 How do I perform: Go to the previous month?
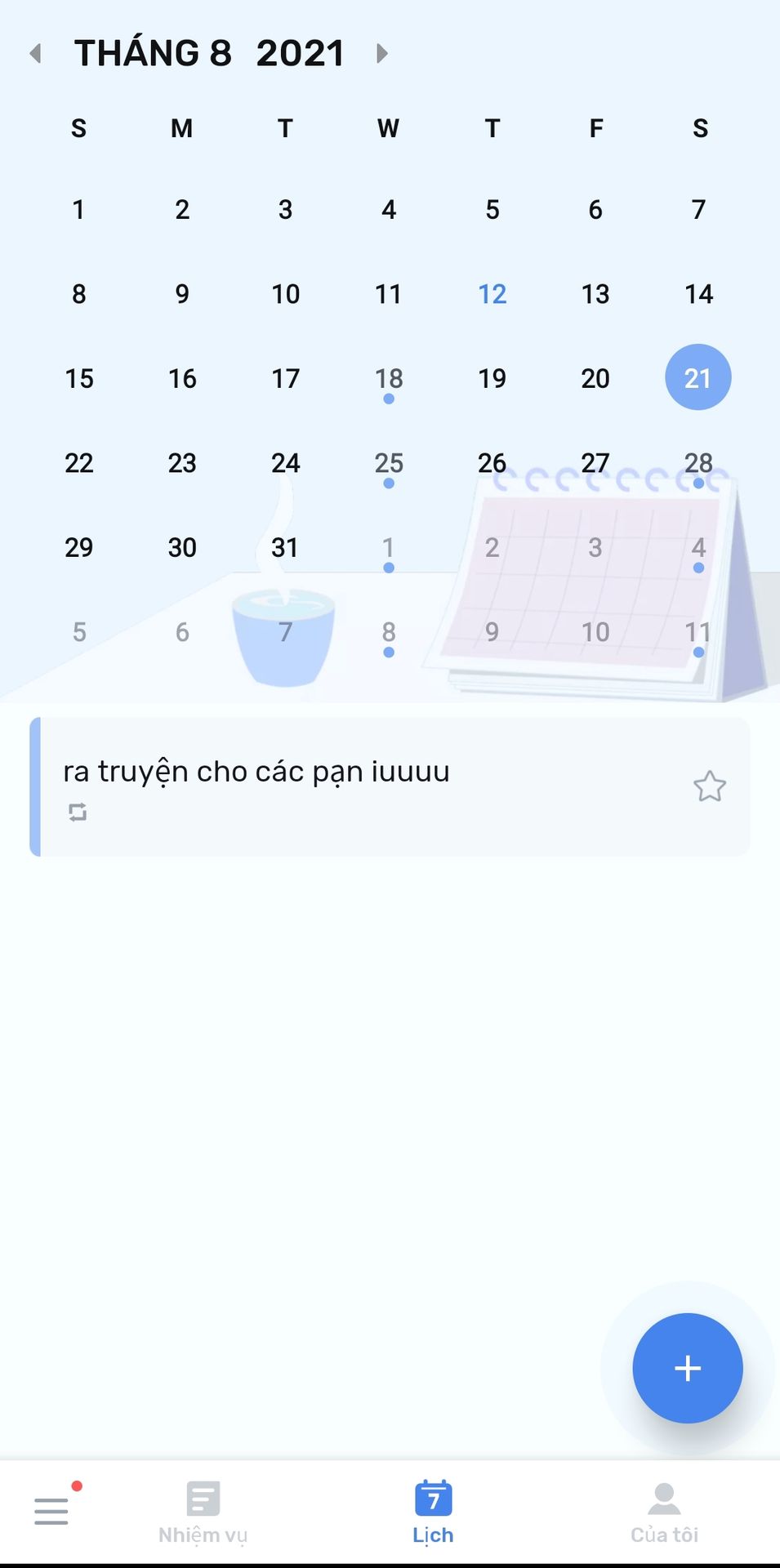click(x=35, y=54)
